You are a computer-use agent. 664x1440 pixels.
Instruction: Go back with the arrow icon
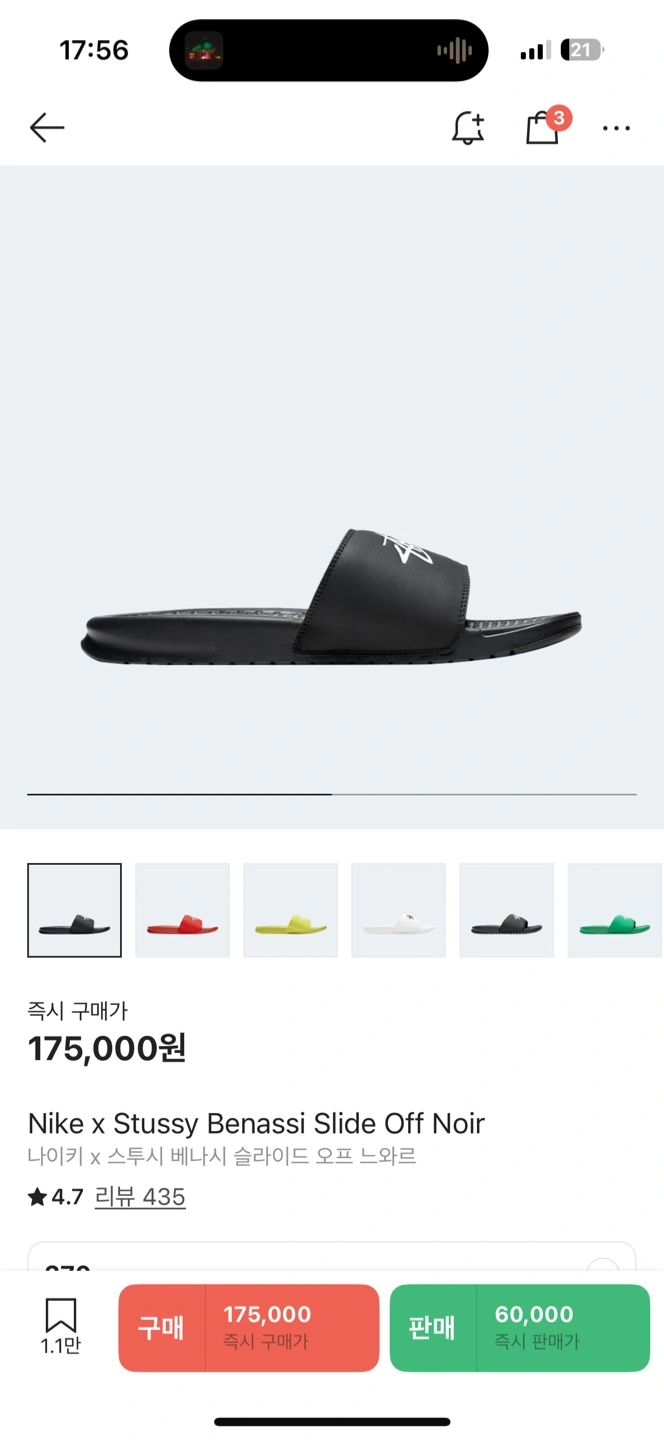[47, 128]
